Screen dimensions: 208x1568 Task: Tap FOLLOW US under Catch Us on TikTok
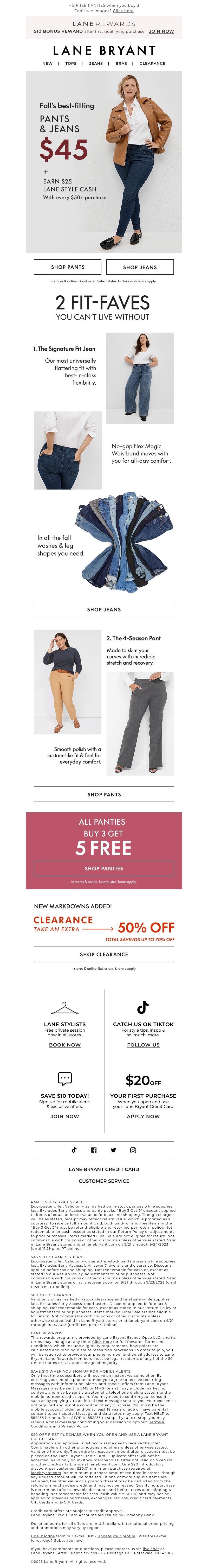143,1045
